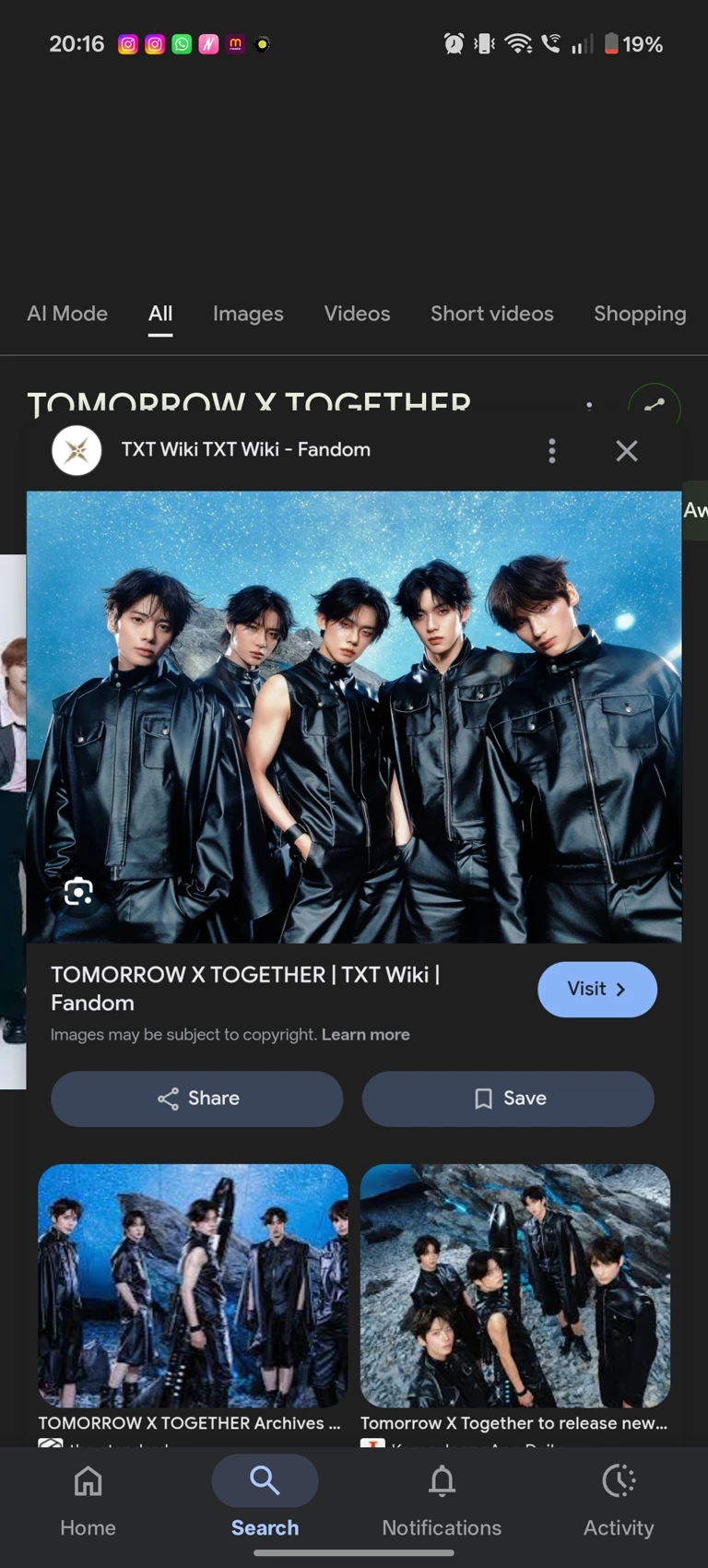Open the expanded TXT group photo
Viewport: 708px width, 1568px height.
354,716
